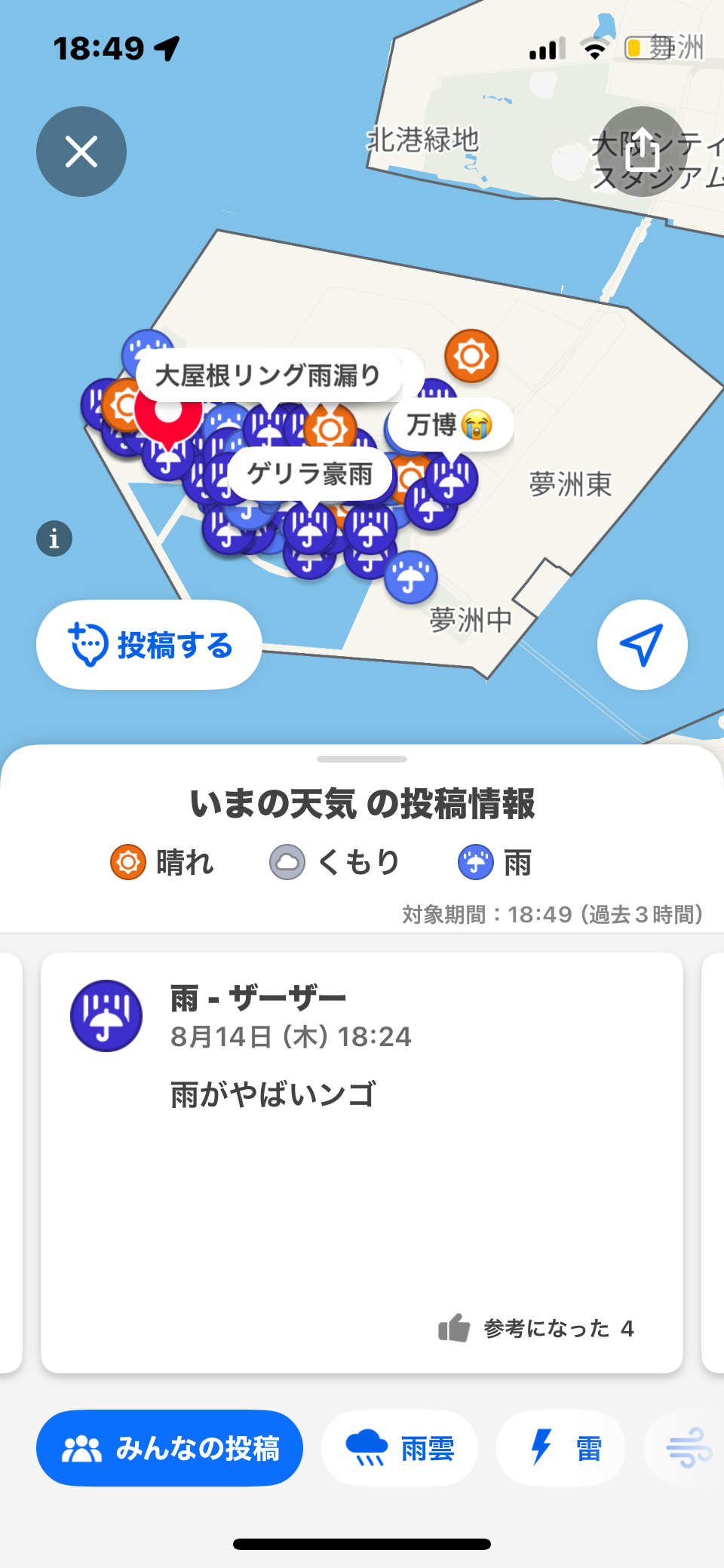Open the 雨 - ザーザー post card
This screenshot has width=724, height=1568.
[362, 1162]
